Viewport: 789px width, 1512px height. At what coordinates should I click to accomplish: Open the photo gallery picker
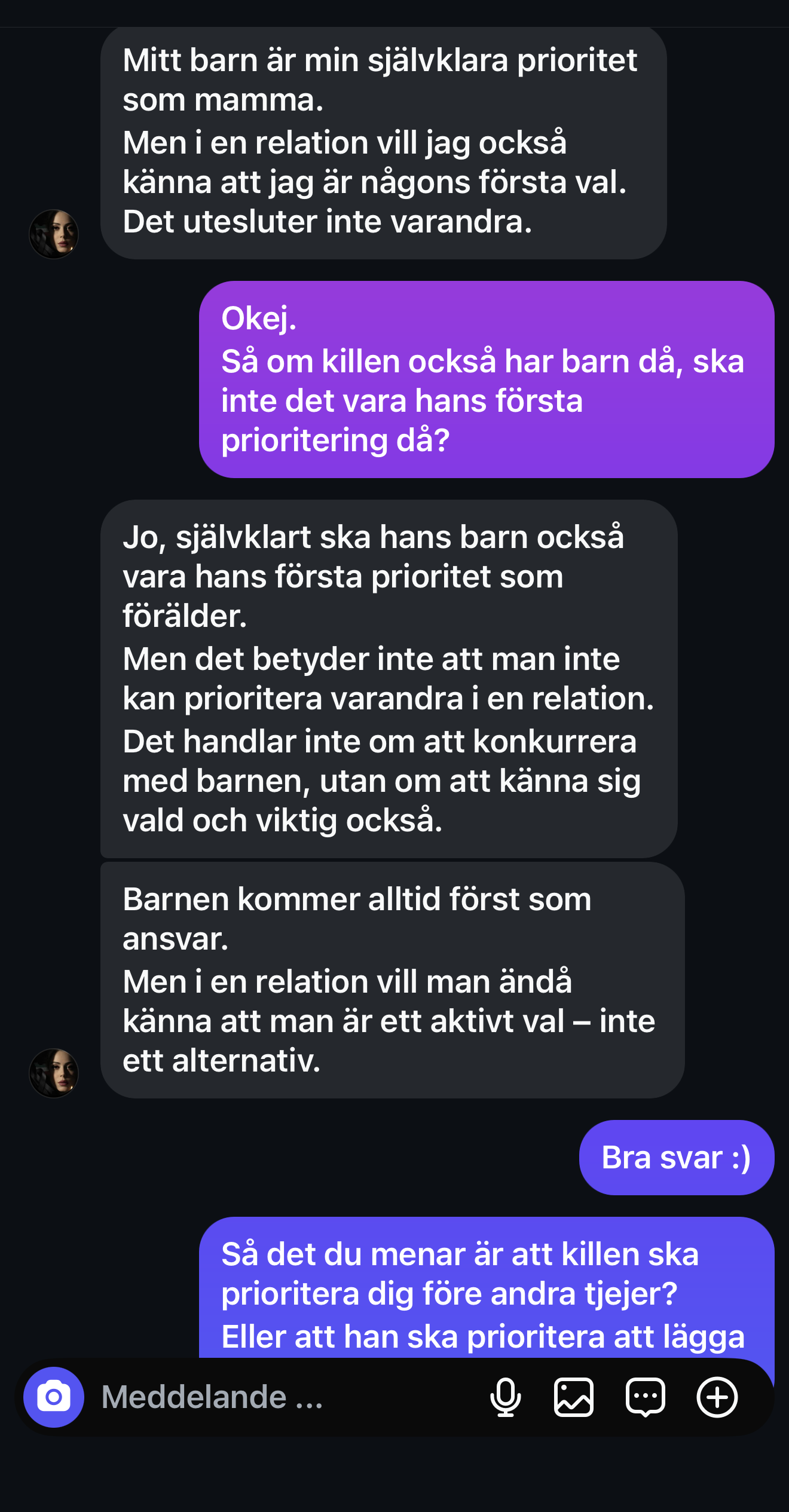pos(574,1397)
